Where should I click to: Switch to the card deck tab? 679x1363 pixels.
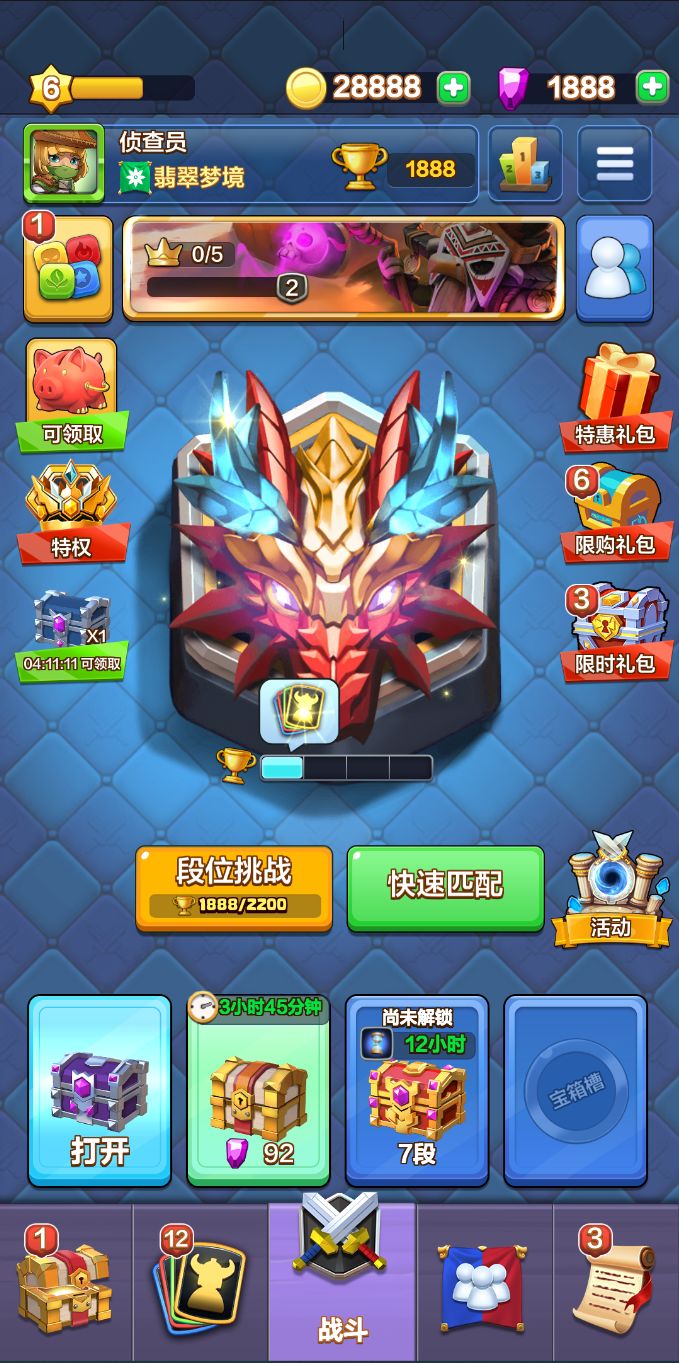pos(200,1282)
